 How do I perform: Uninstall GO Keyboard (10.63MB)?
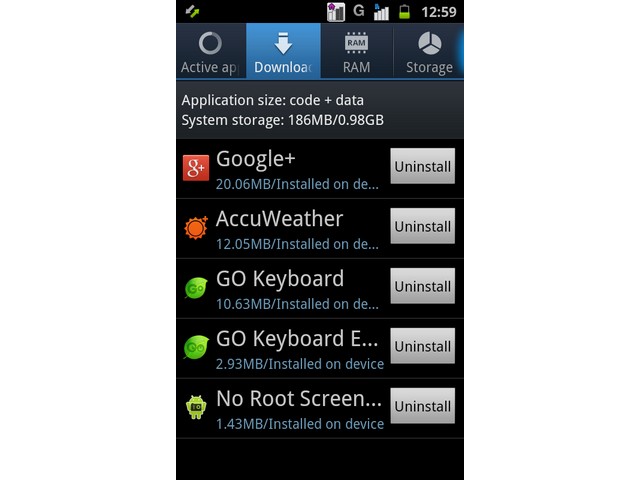click(422, 287)
